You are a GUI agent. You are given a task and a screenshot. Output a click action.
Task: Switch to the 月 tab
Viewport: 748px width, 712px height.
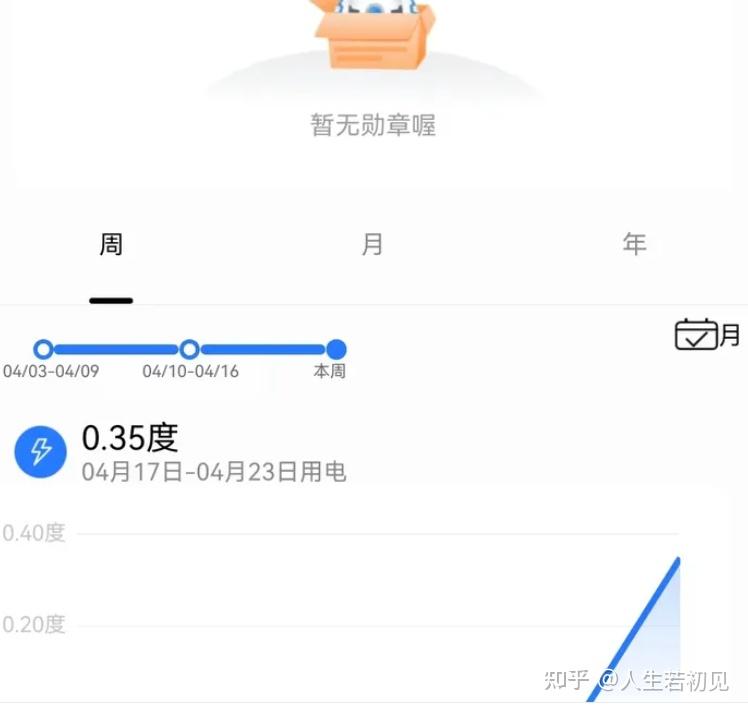point(372,245)
